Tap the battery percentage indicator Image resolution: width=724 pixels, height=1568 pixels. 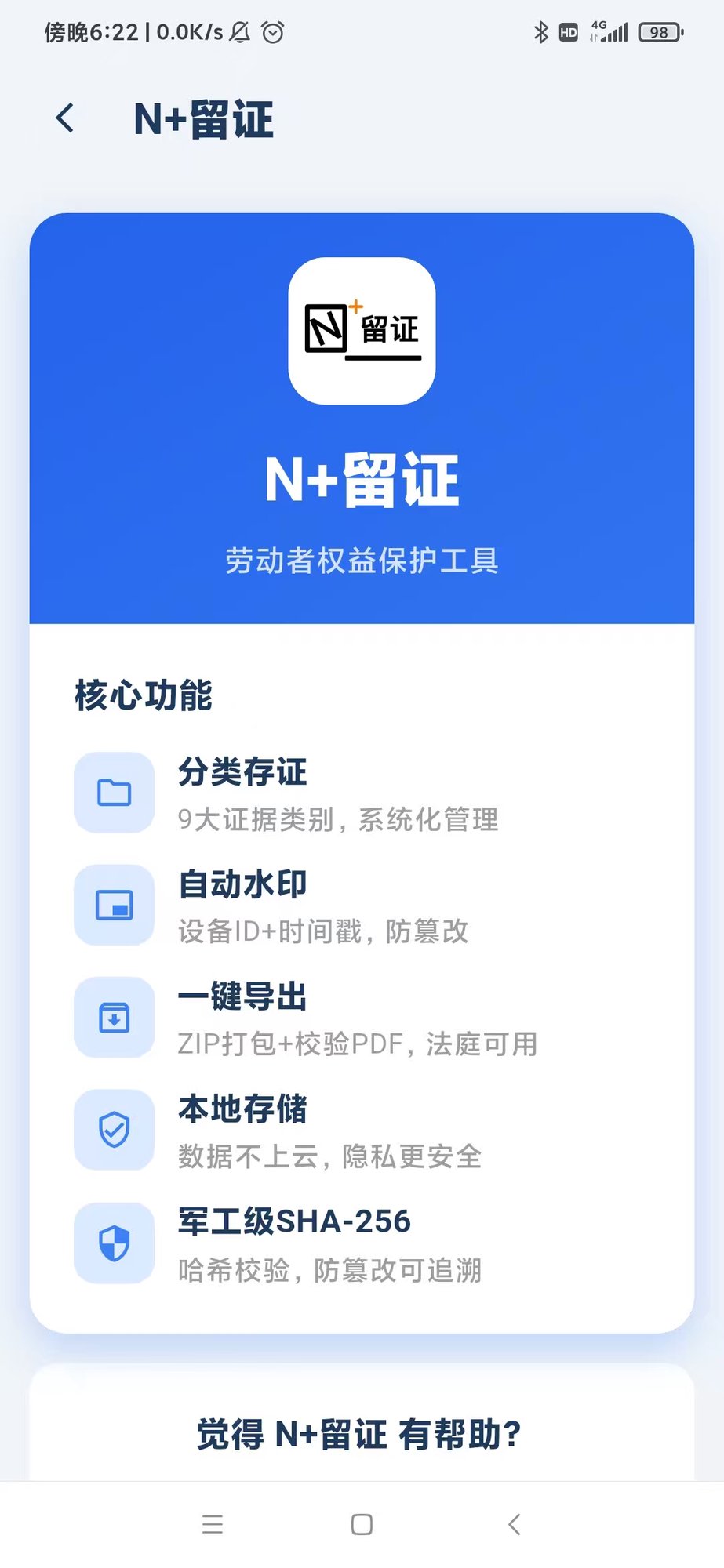[659, 32]
